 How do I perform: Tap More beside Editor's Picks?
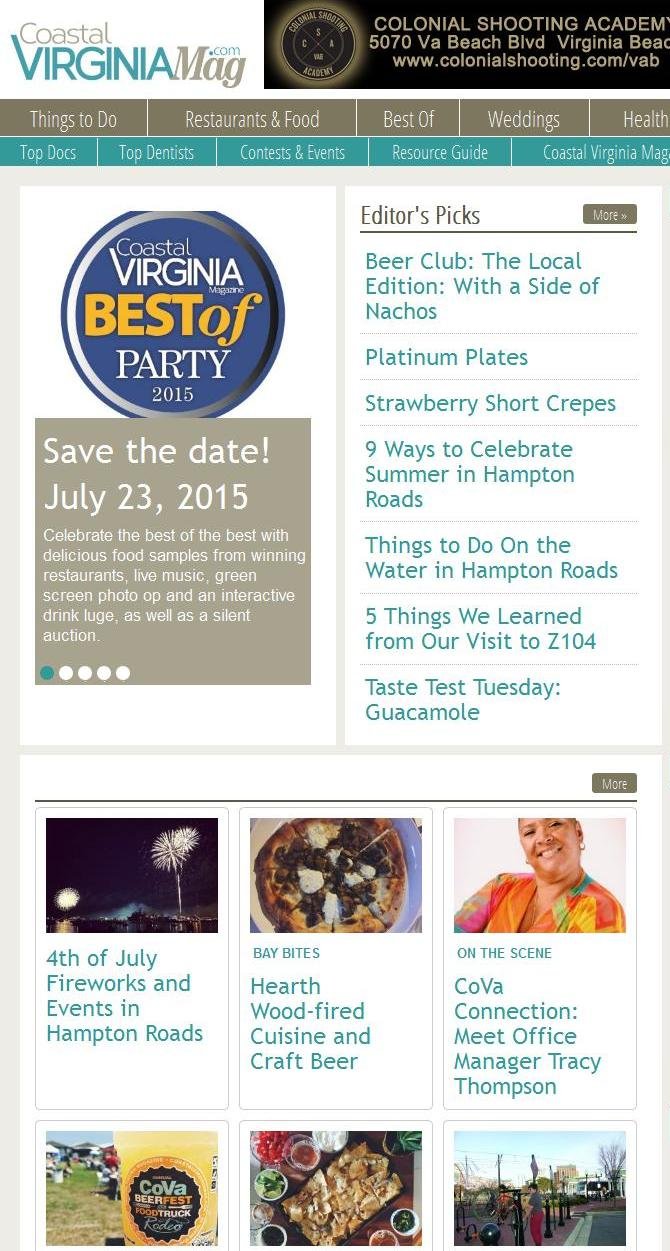coord(609,215)
